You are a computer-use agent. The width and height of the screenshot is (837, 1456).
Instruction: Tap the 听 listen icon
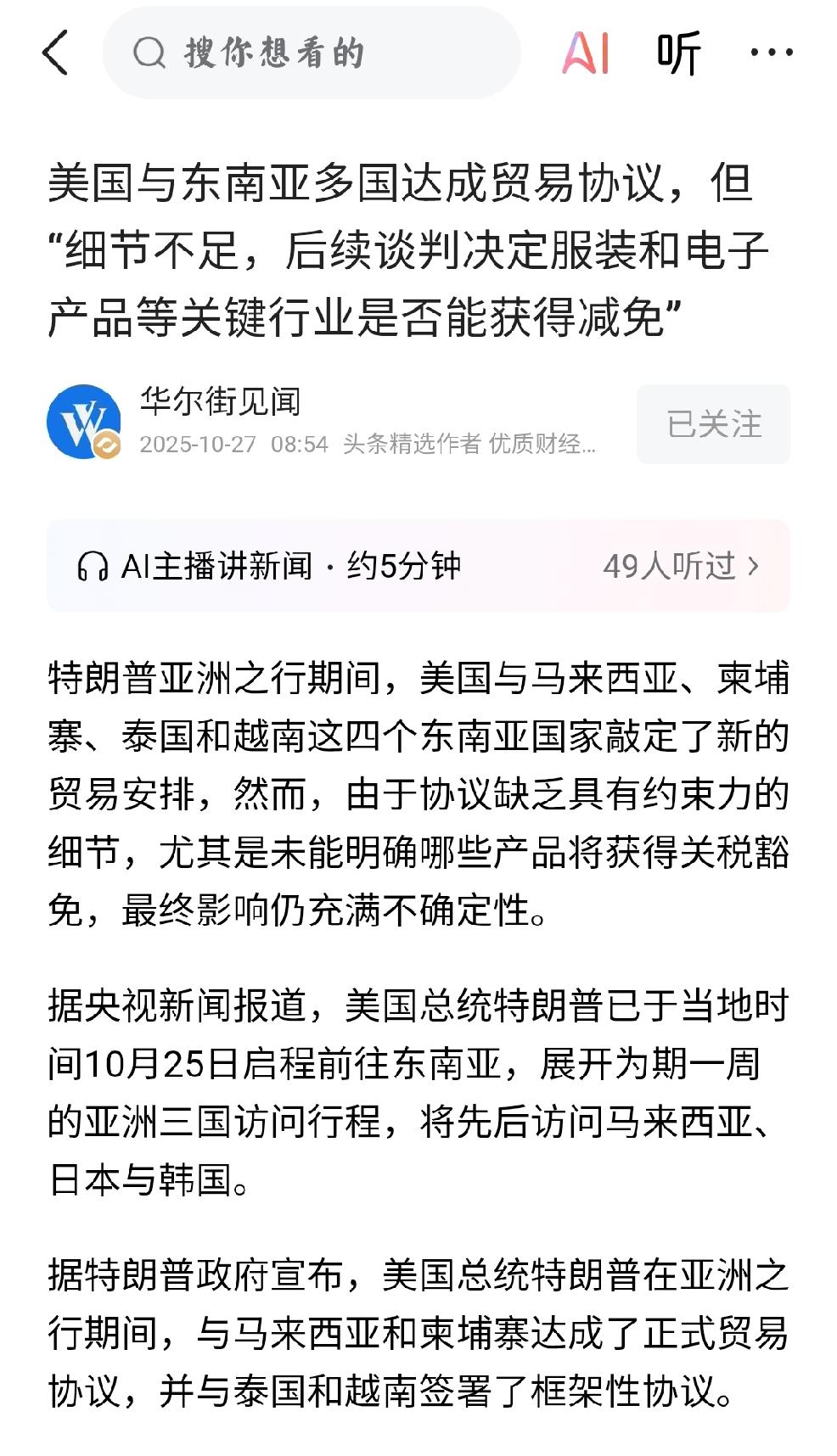678,53
